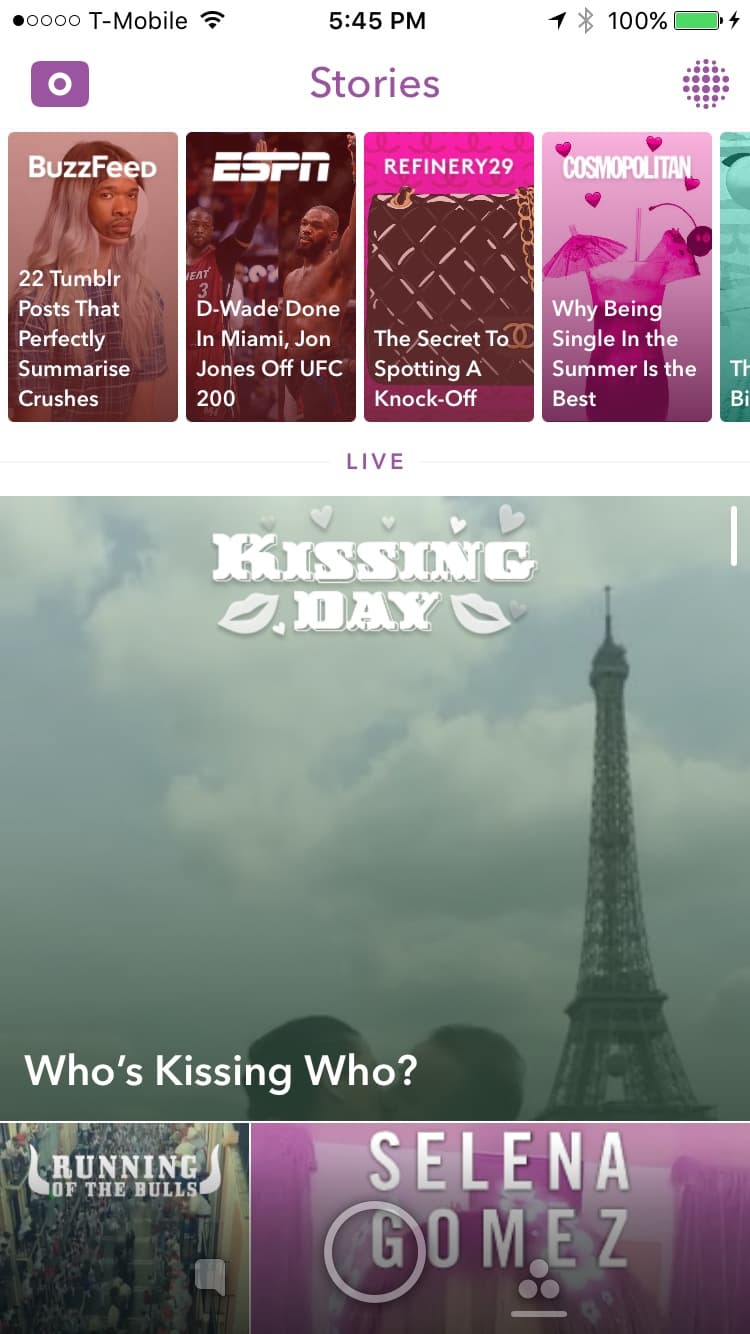750x1334 pixels.
Task: Tap the LIVE section label
Action: 375,461
